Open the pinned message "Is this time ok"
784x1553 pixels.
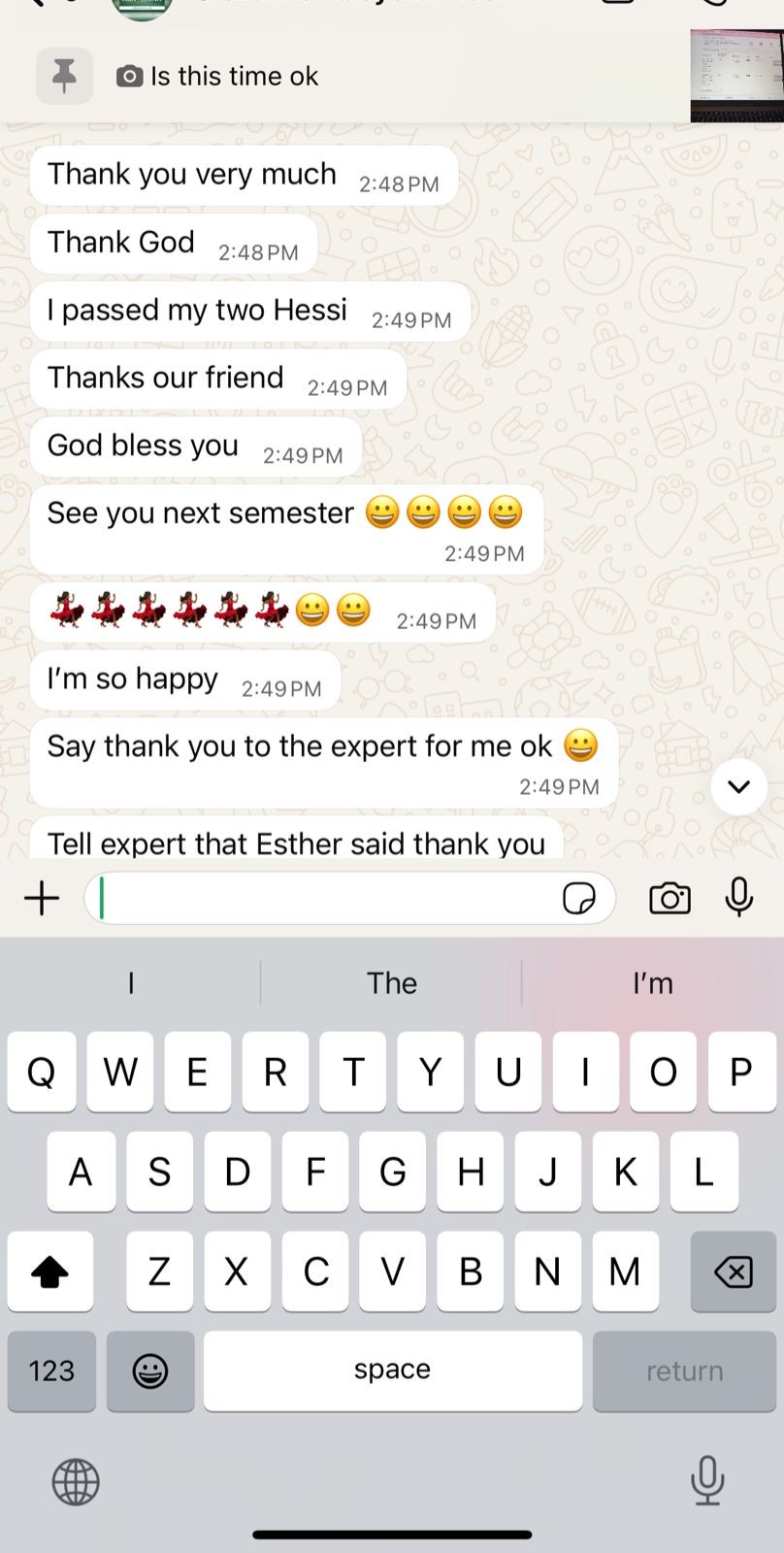point(233,76)
